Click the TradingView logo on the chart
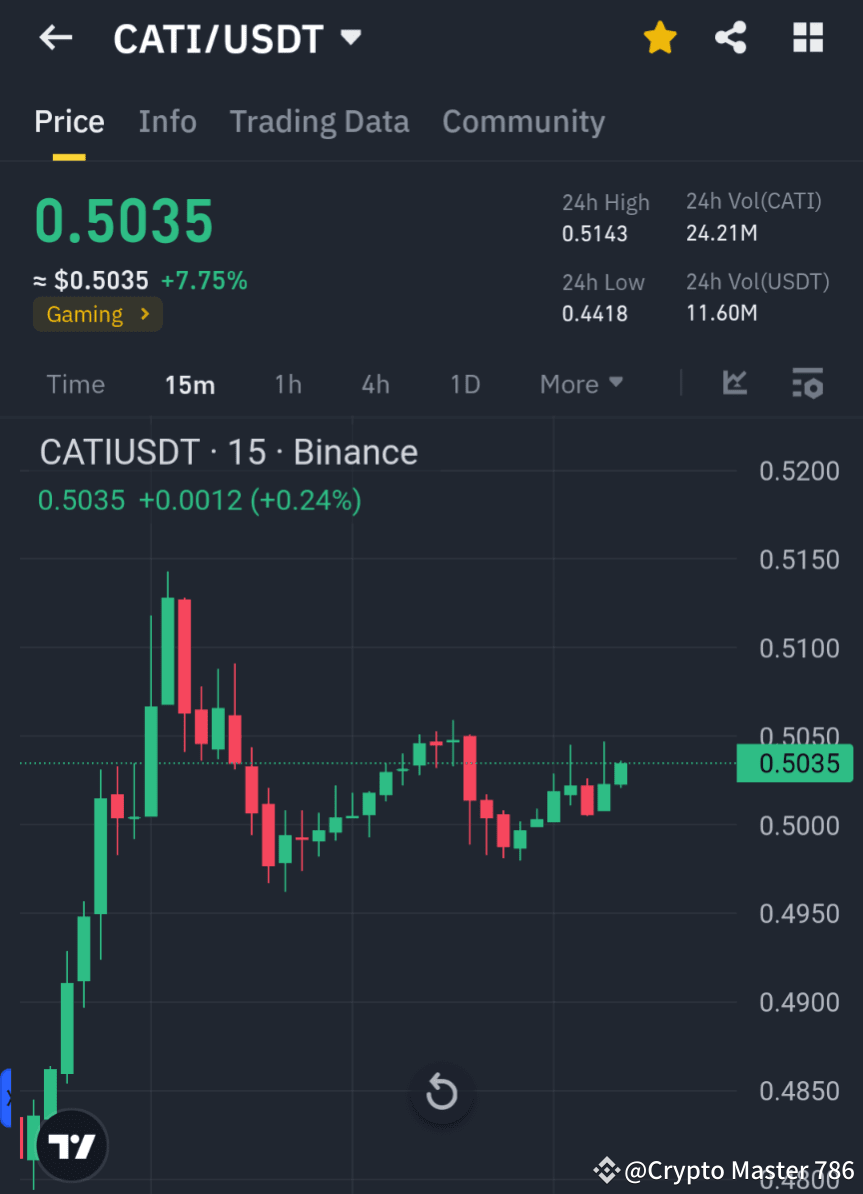Image resolution: width=863 pixels, height=1194 pixels. (x=73, y=1144)
